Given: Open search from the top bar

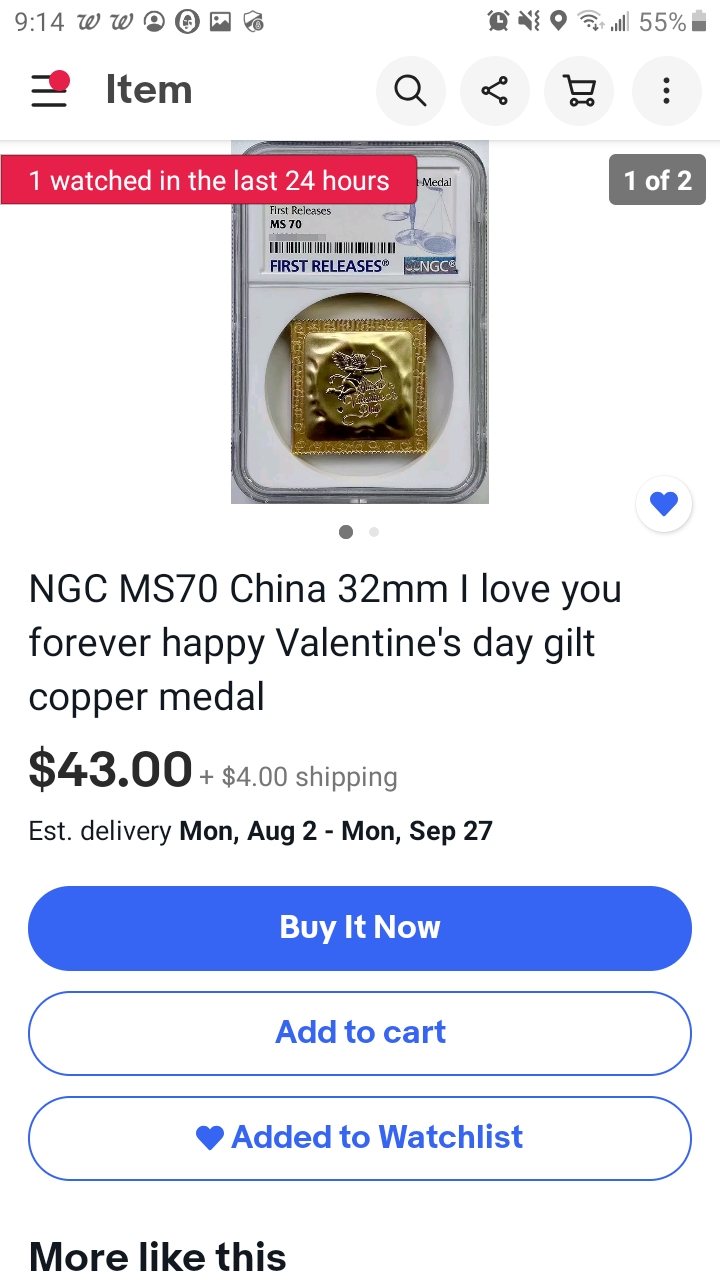Looking at the screenshot, I should pyautogui.click(x=410, y=91).
